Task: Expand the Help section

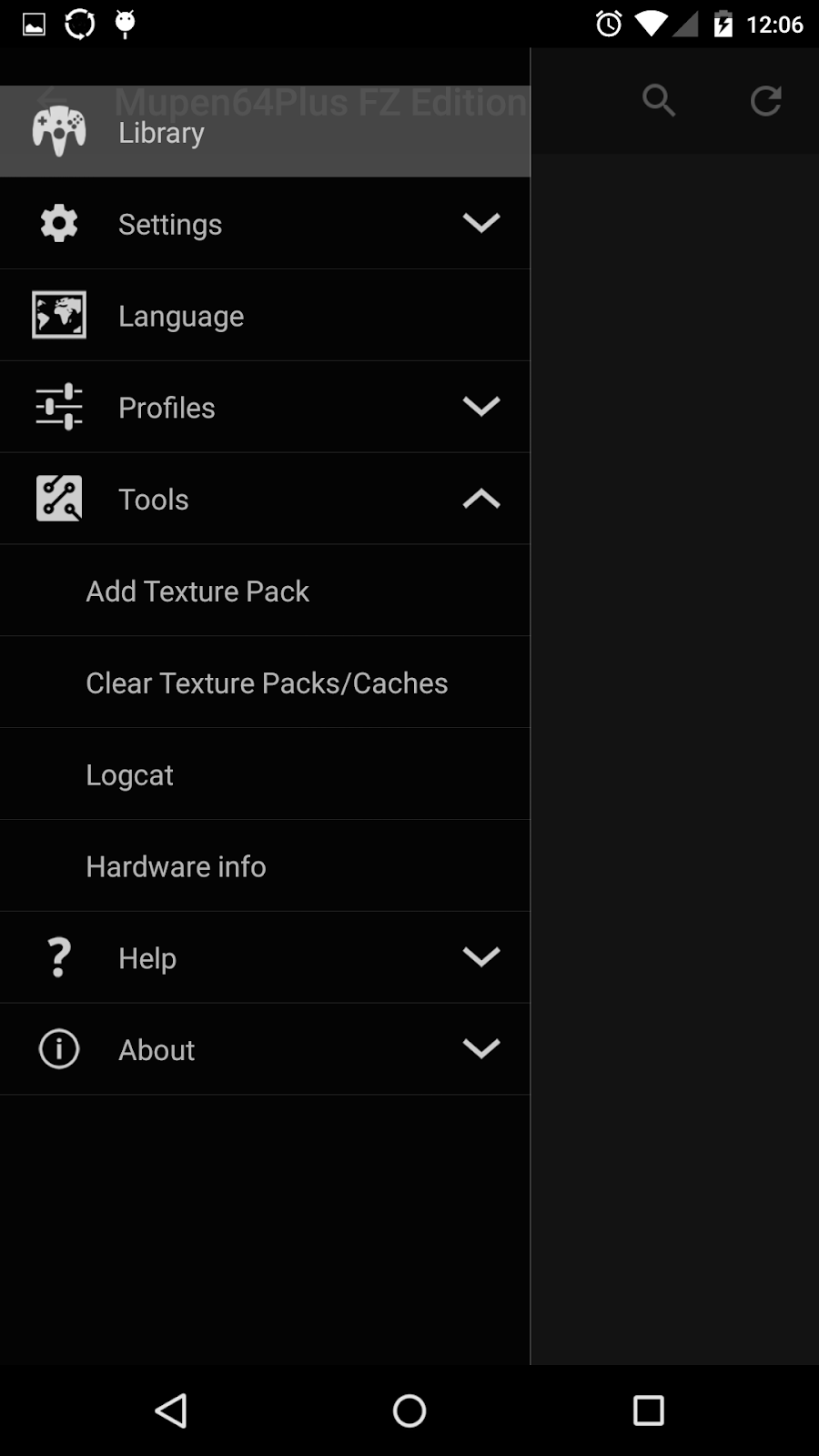Action: tap(481, 956)
